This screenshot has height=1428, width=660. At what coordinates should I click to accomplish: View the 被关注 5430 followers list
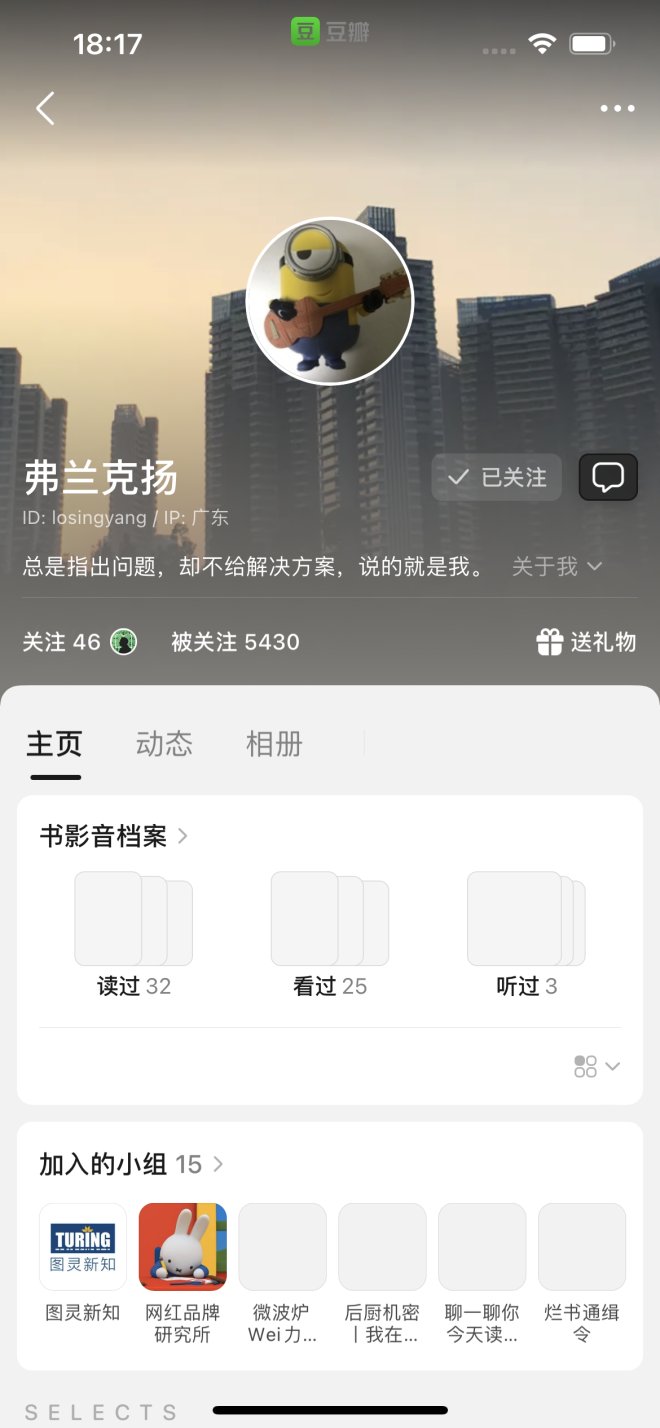point(235,642)
